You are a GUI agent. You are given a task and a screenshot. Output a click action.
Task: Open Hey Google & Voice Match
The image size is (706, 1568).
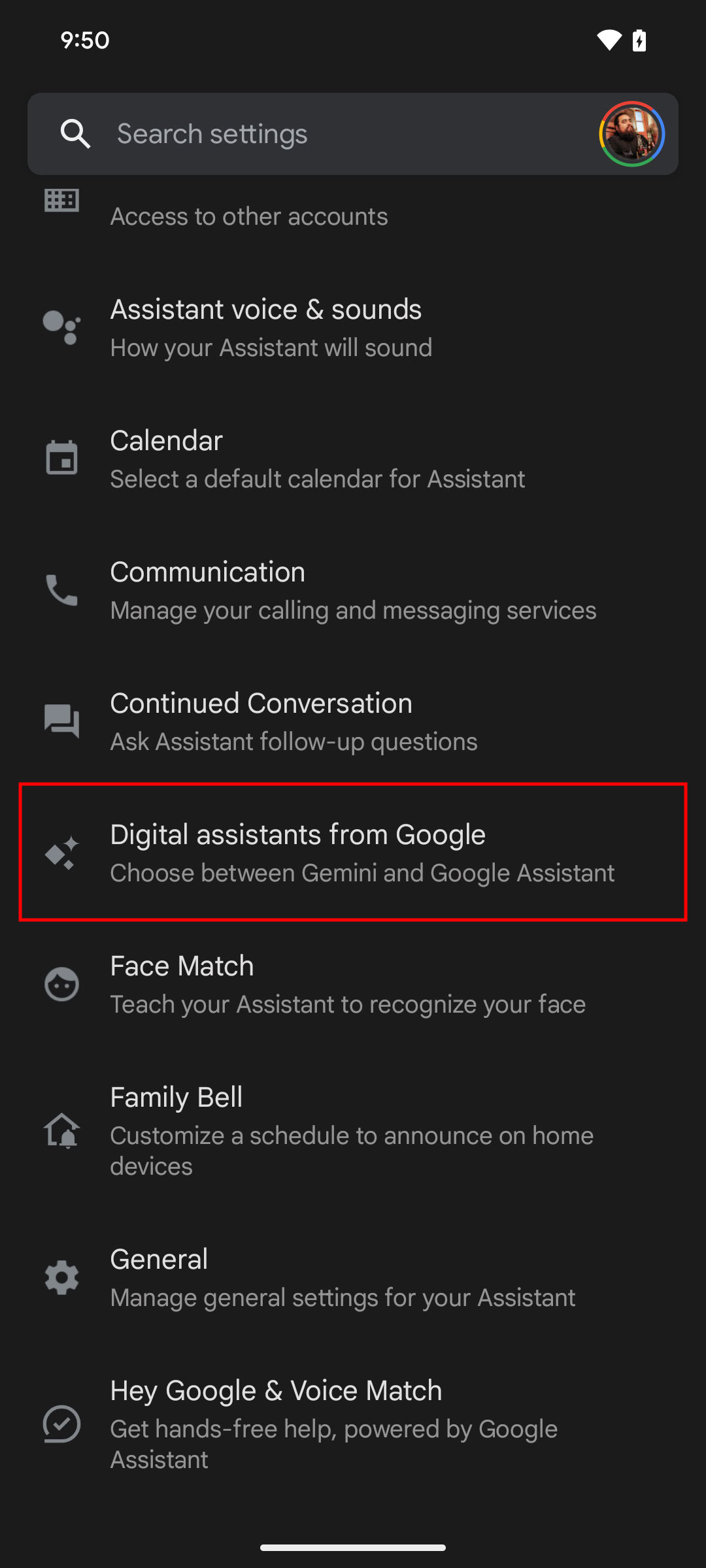[353, 1424]
